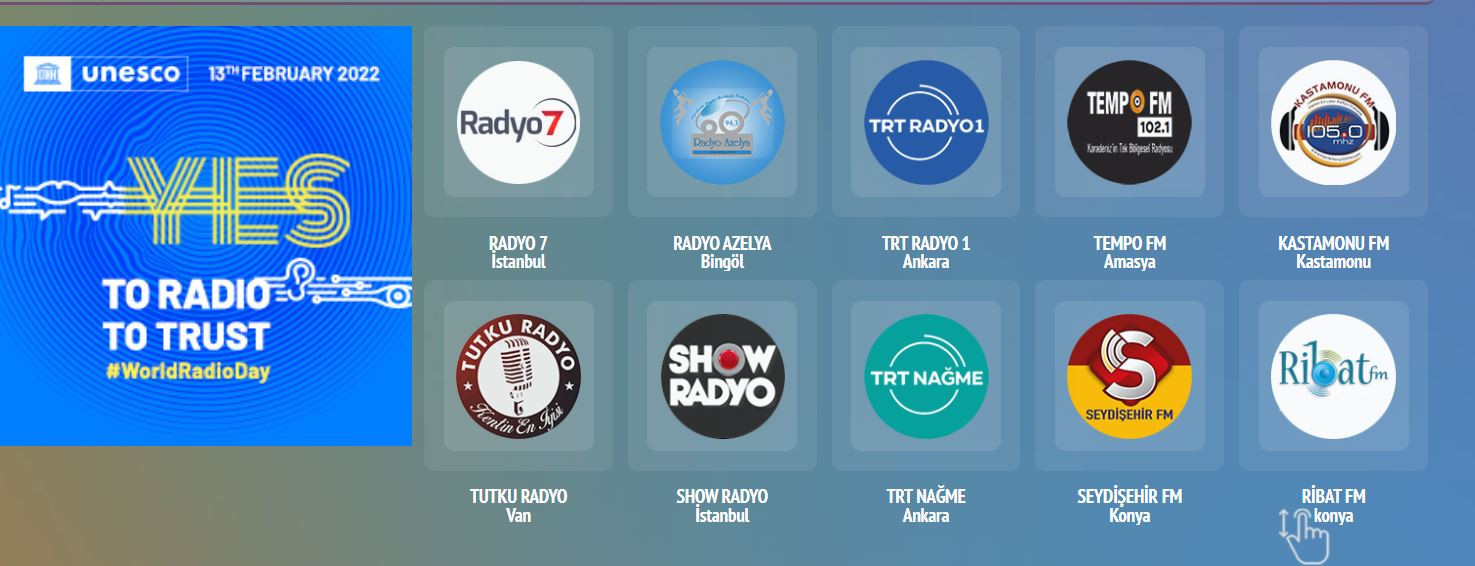Viewport: 1475px width, 566px height.
Task: Tap the TRT Nağme Ankara tile
Action: pyautogui.click(x=926, y=376)
